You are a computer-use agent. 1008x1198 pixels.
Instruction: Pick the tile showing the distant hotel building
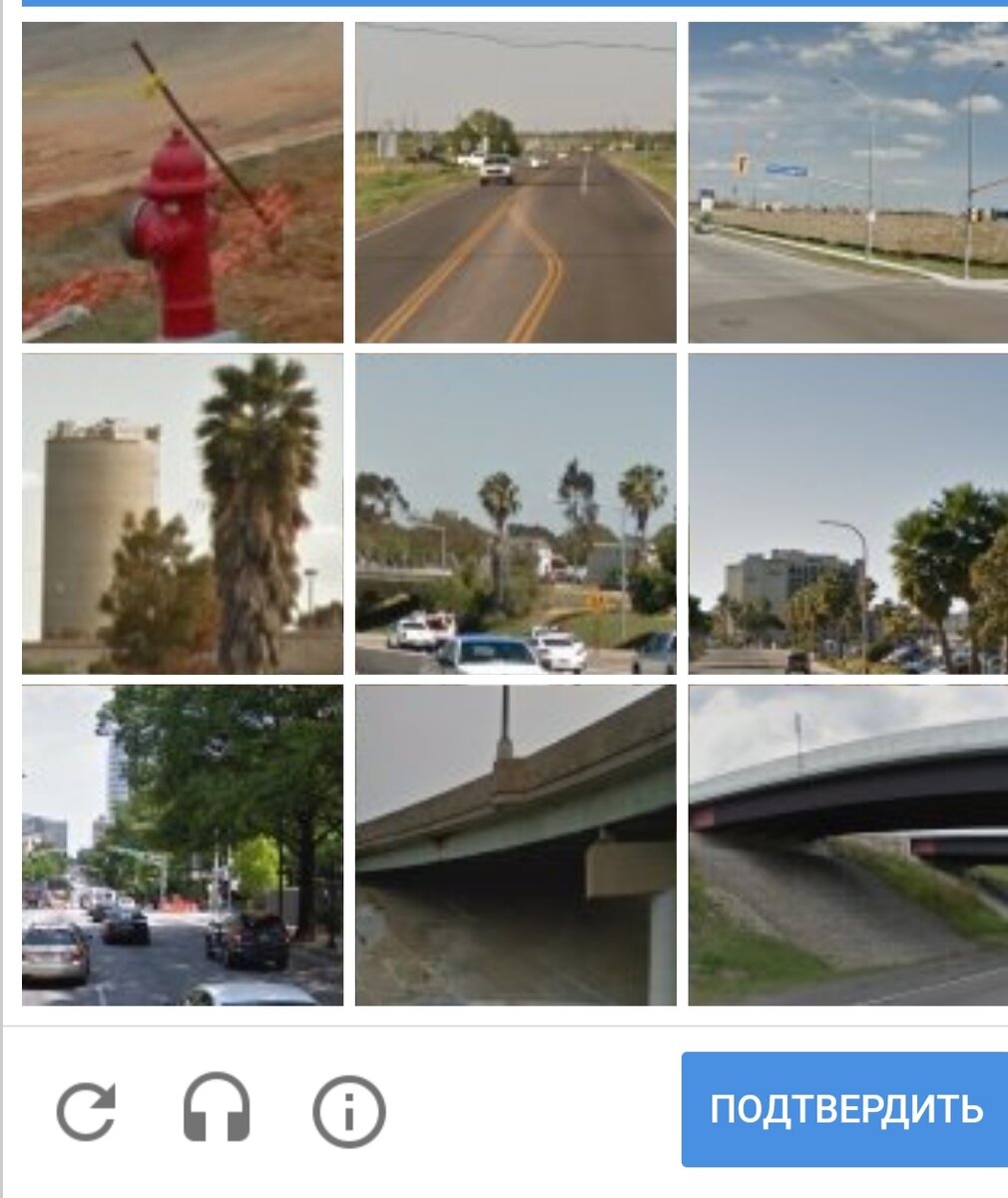pos(847,514)
